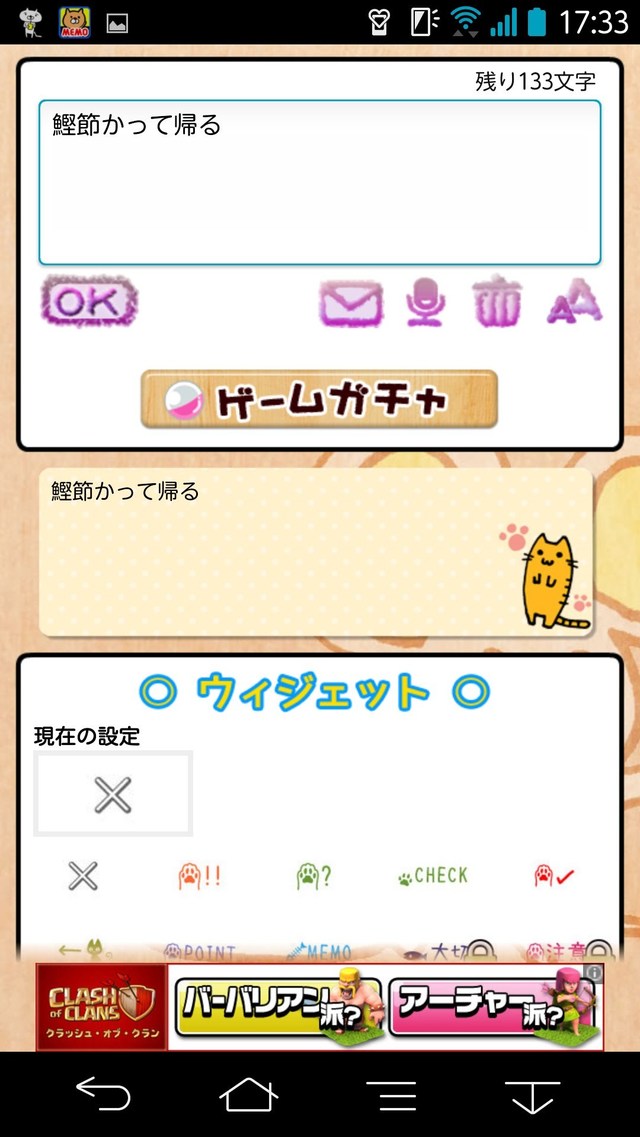Send the memo via the mail icon
640x1137 pixels.
[351, 302]
